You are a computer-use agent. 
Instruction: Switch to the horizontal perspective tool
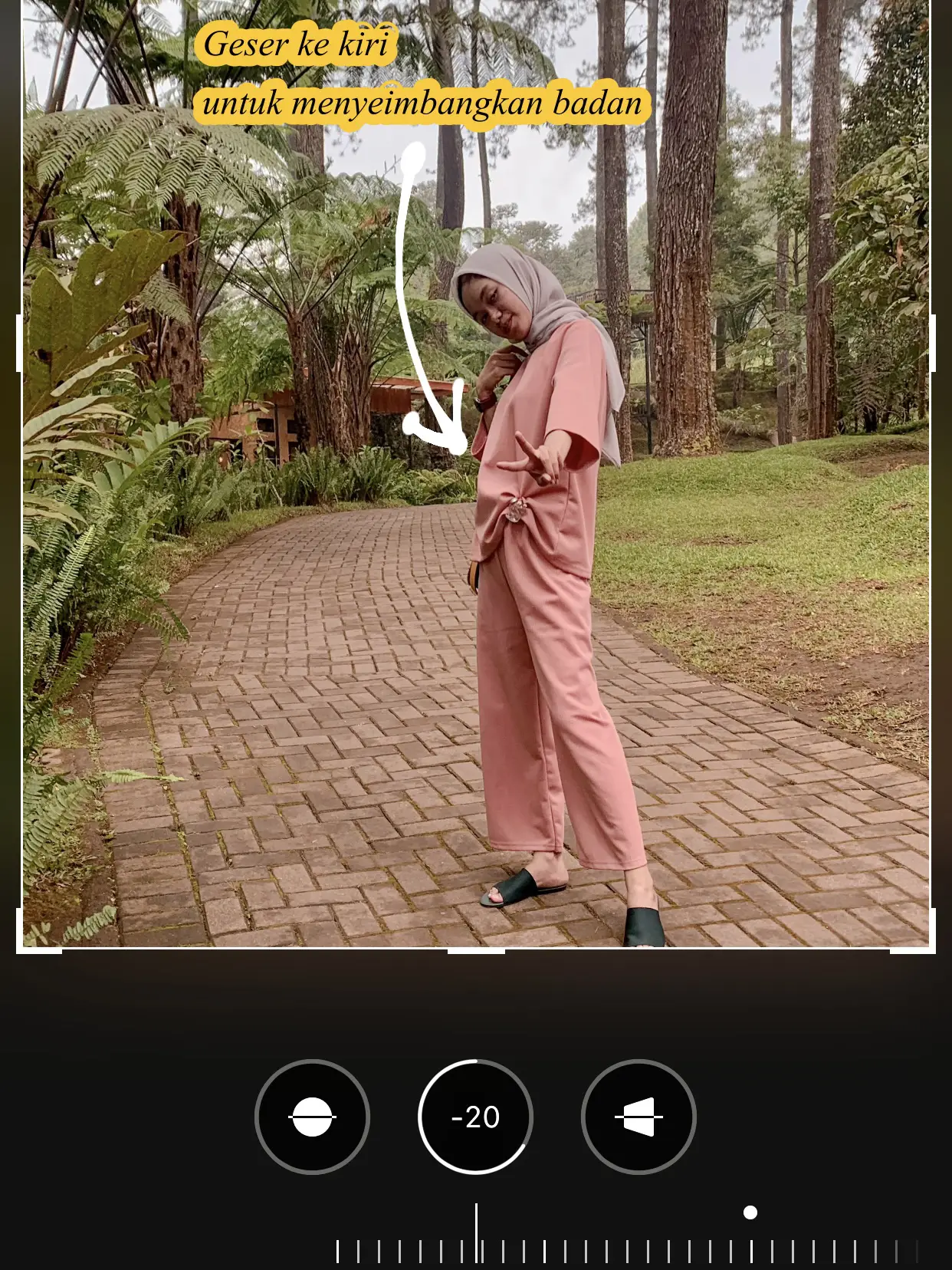pyautogui.click(x=638, y=1117)
